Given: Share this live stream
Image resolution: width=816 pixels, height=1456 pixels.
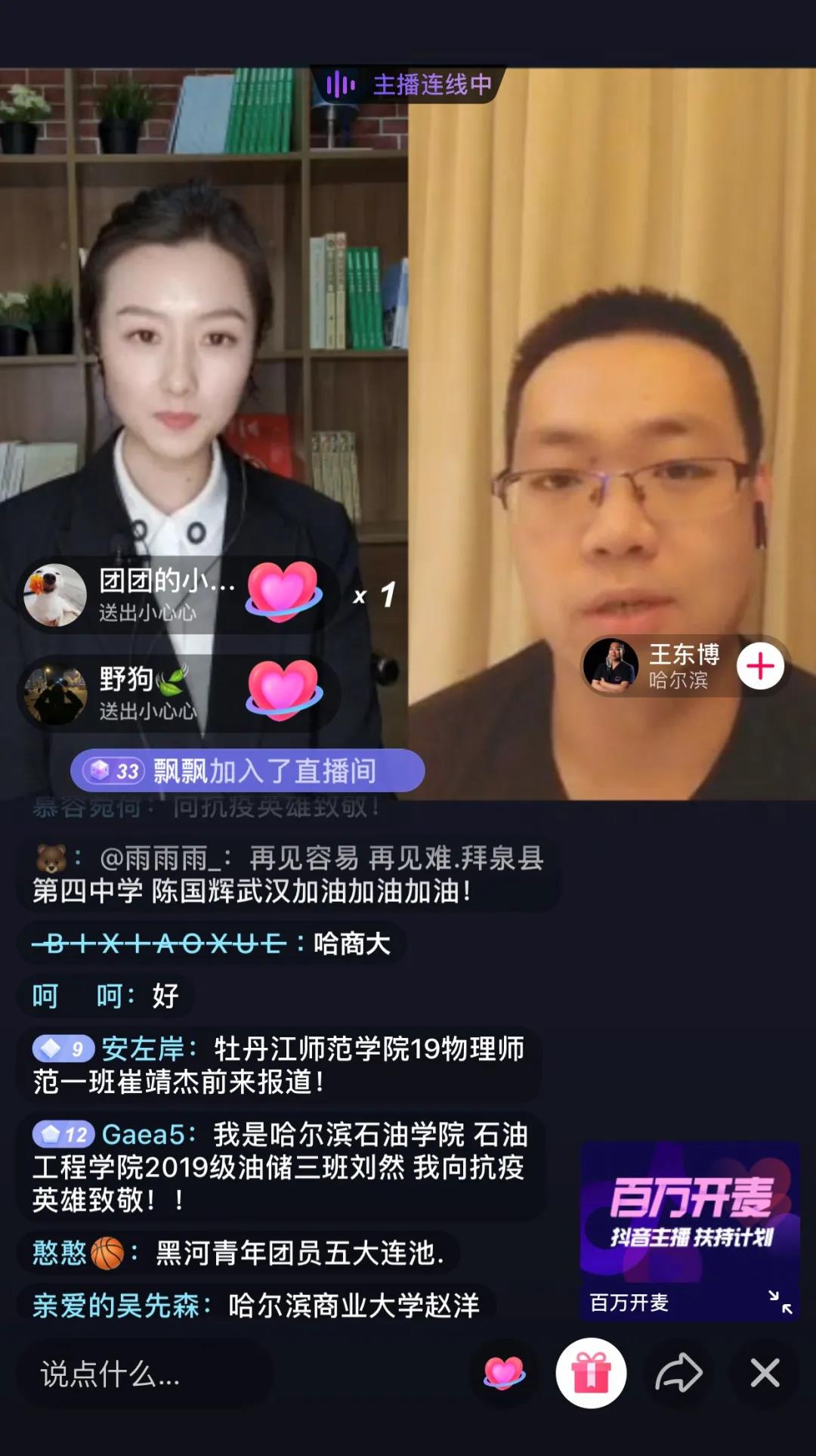Looking at the screenshot, I should point(678,1373).
